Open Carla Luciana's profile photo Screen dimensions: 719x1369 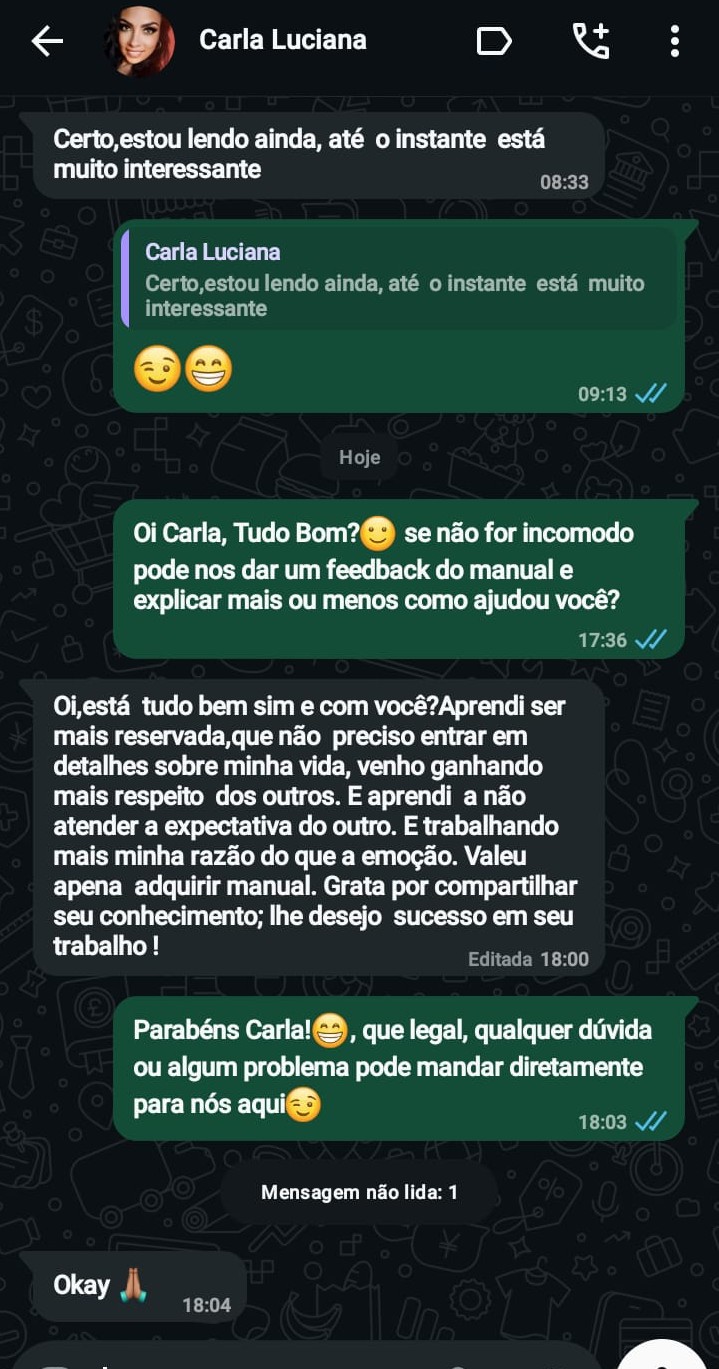point(140,41)
